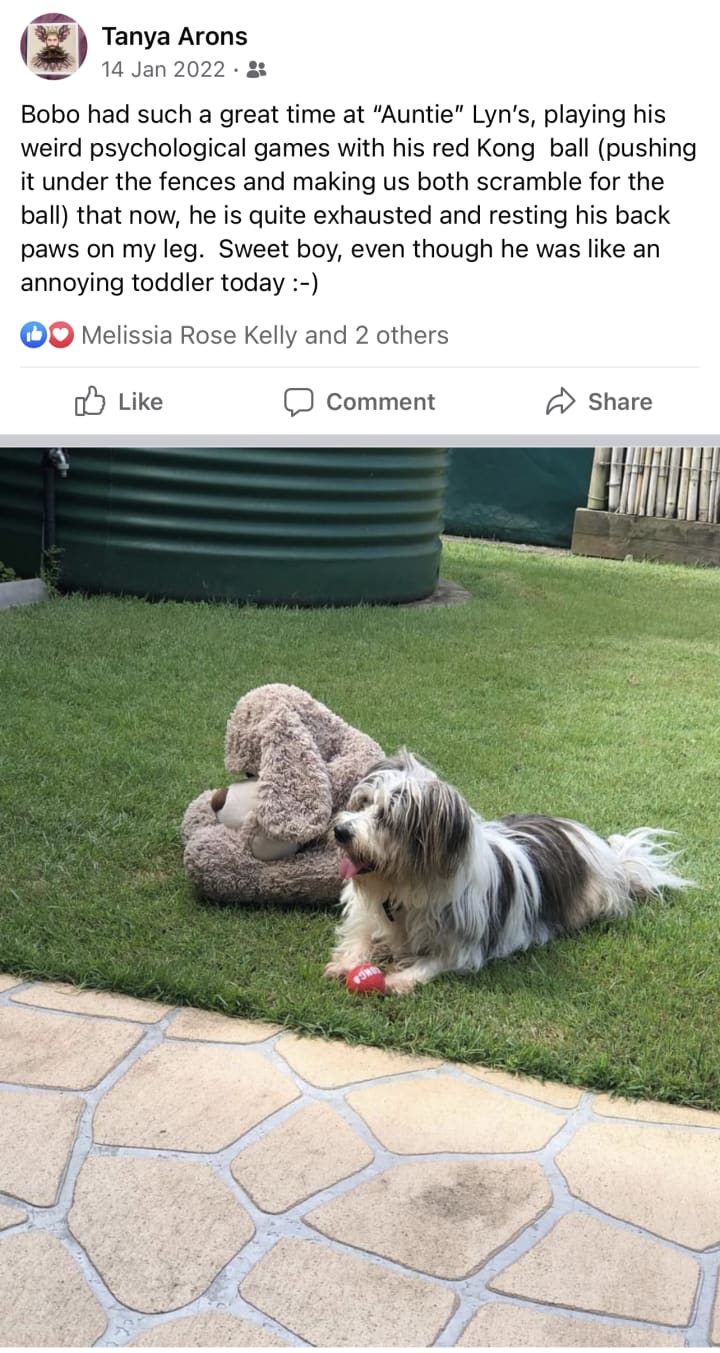Screen dimensions: 720x1353
Task: View reactions from Melissia Rose Kelly and others
Action: tap(264, 335)
